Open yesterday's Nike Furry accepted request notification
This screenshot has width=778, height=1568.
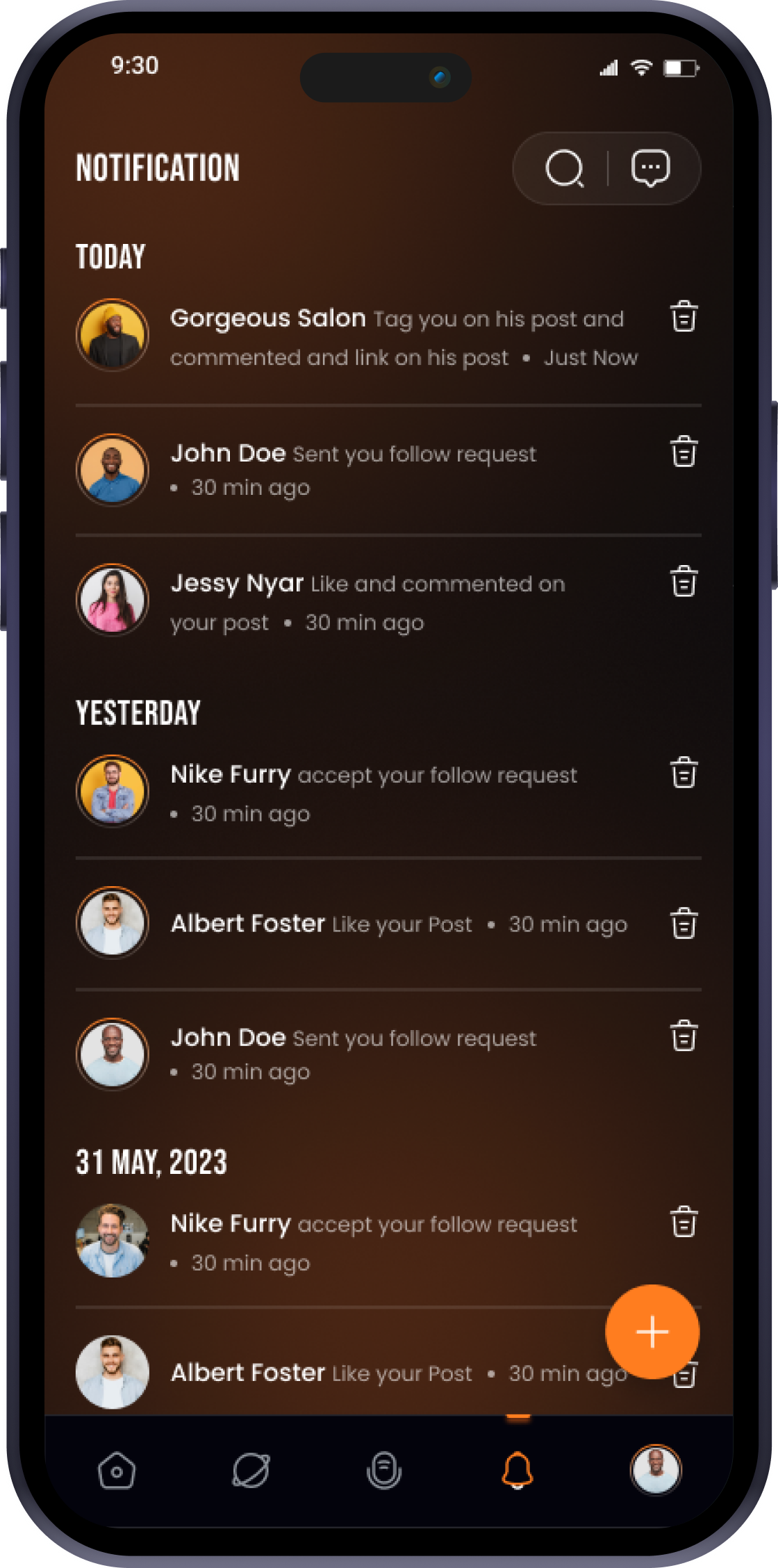[374, 792]
